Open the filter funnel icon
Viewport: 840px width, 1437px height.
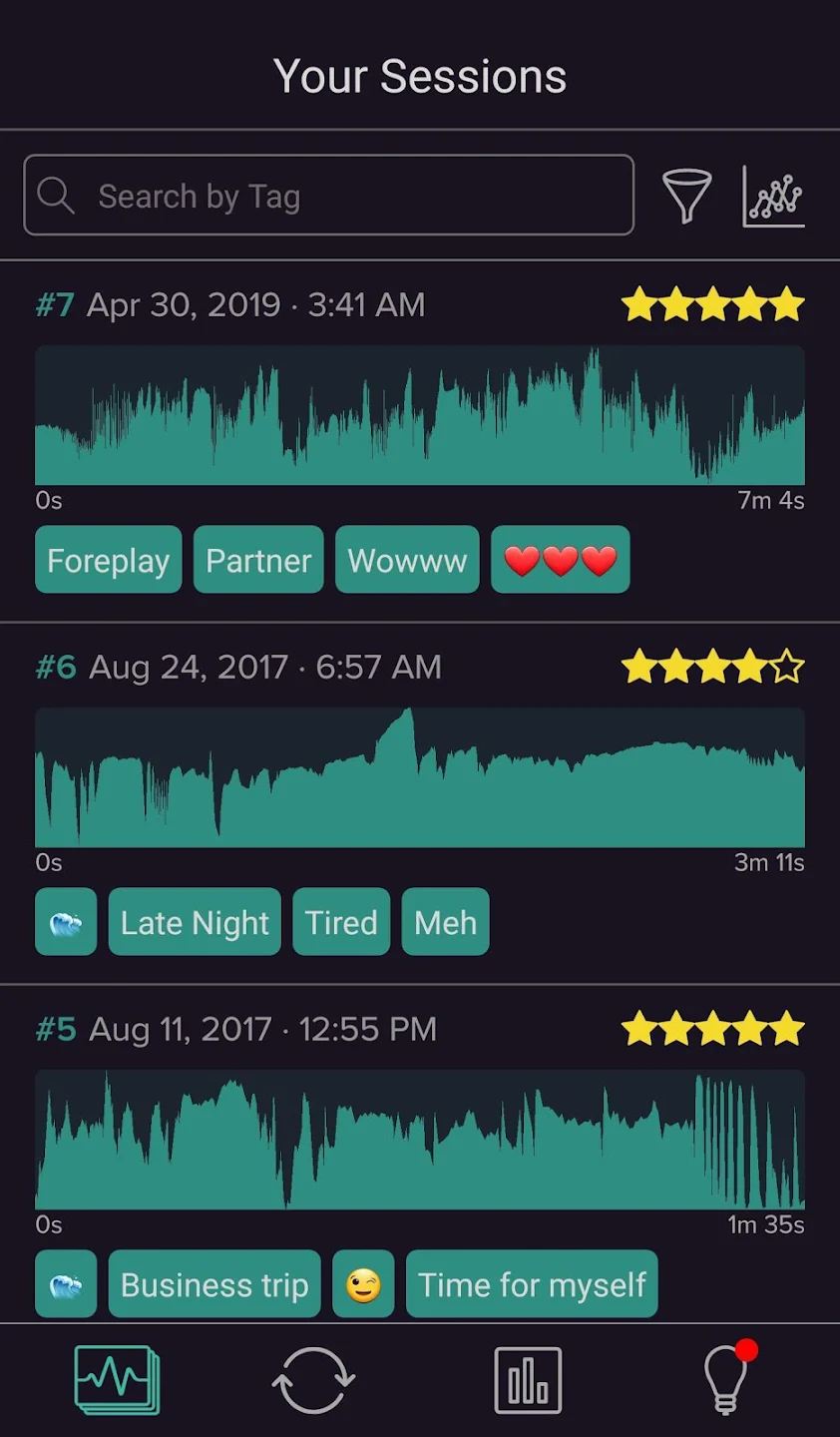click(x=686, y=196)
